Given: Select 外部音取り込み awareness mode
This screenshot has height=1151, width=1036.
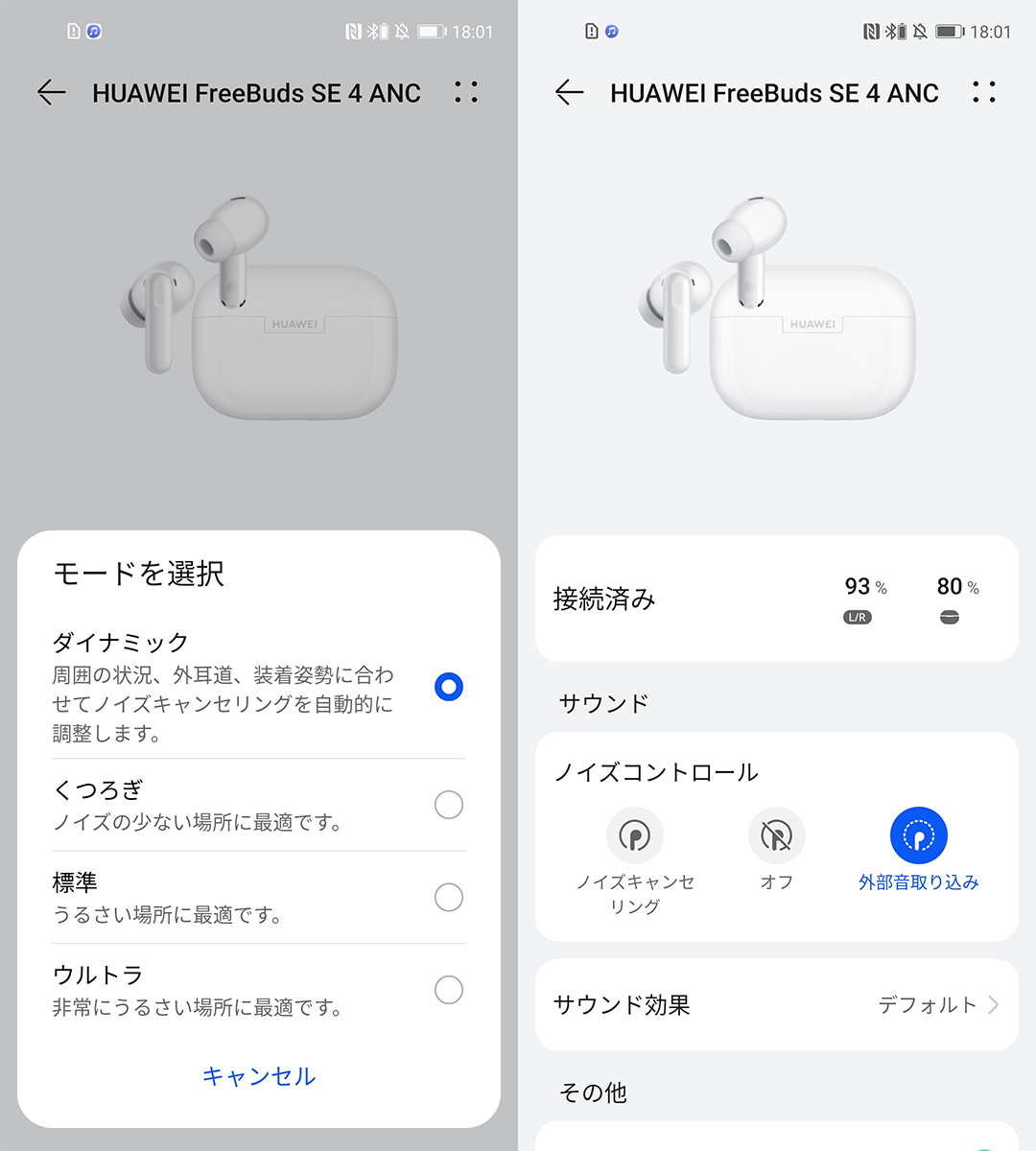Looking at the screenshot, I should click(x=918, y=836).
